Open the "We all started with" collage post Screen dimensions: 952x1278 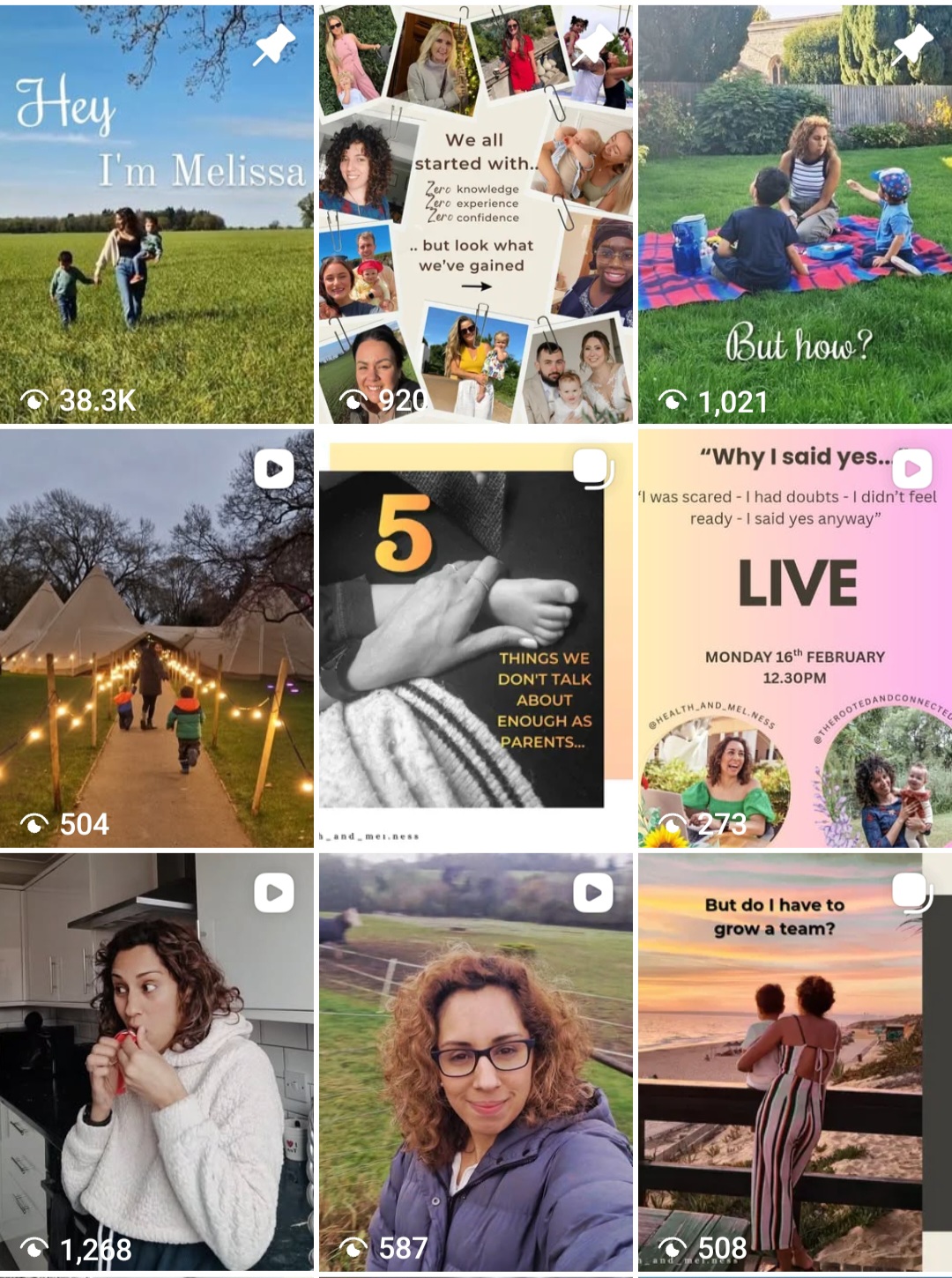[x=475, y=214]
